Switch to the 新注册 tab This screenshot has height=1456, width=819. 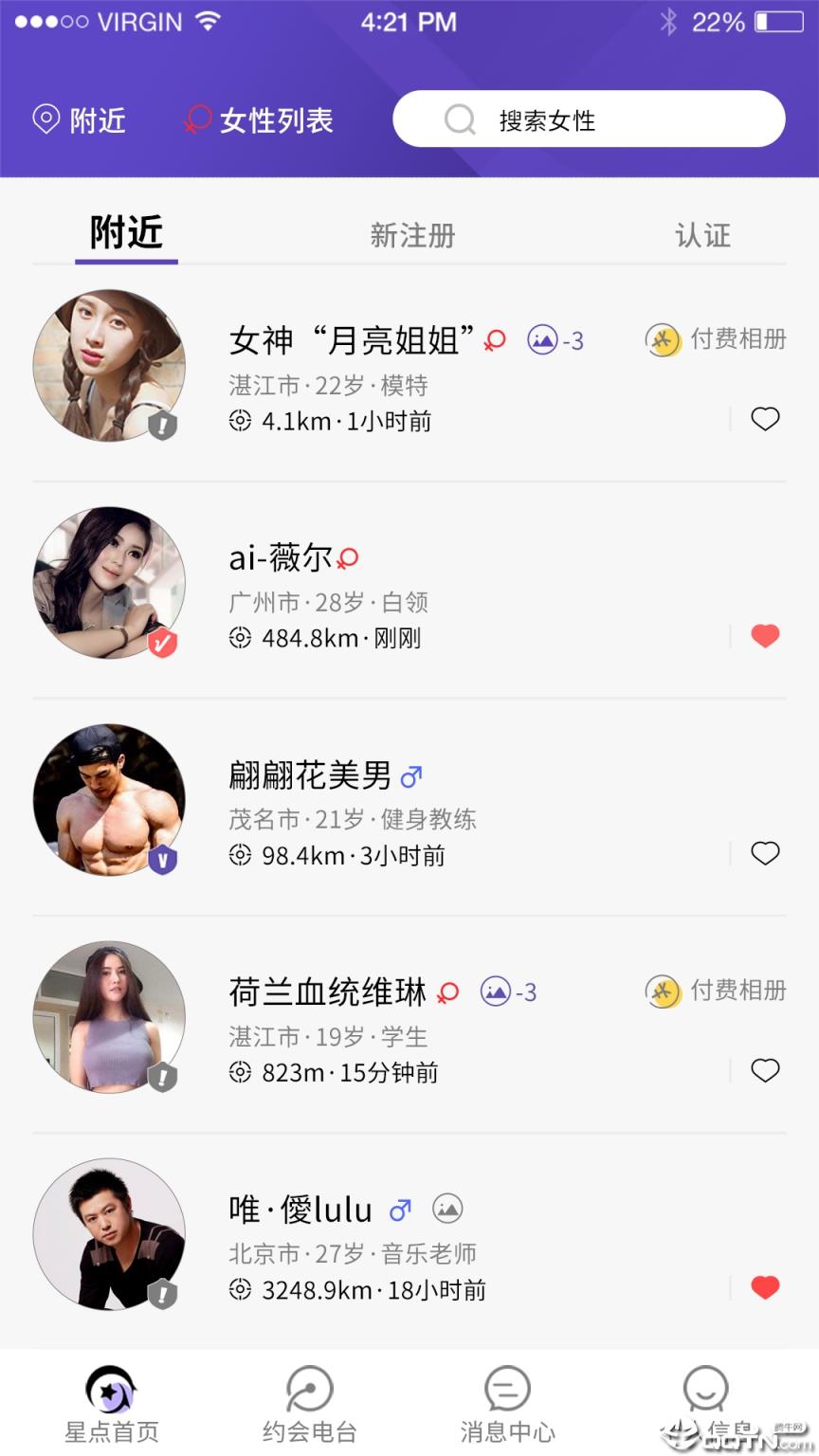point(412,235)
